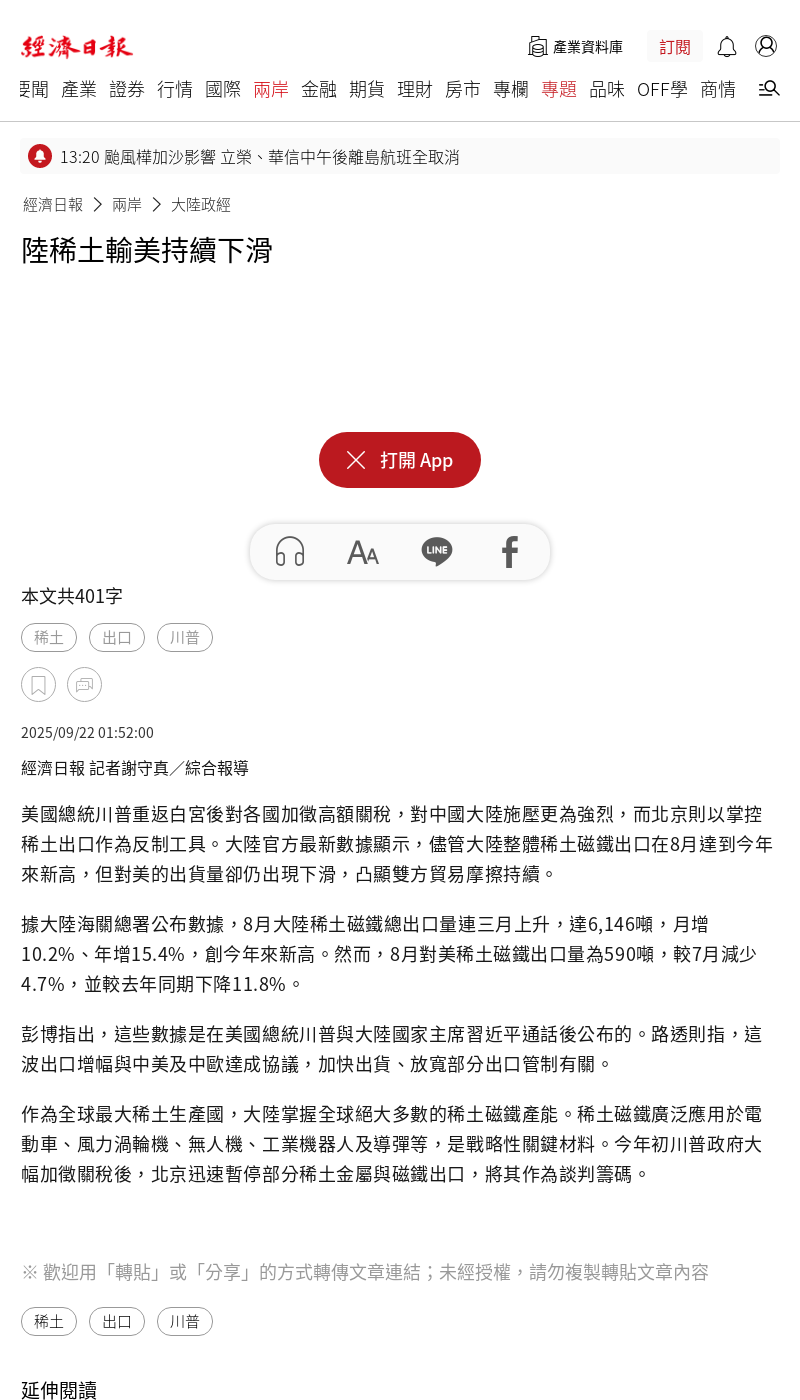Tap the 訂閱 subscribe button
This screenshot has width=800, height=1400.
click(675, 47)
